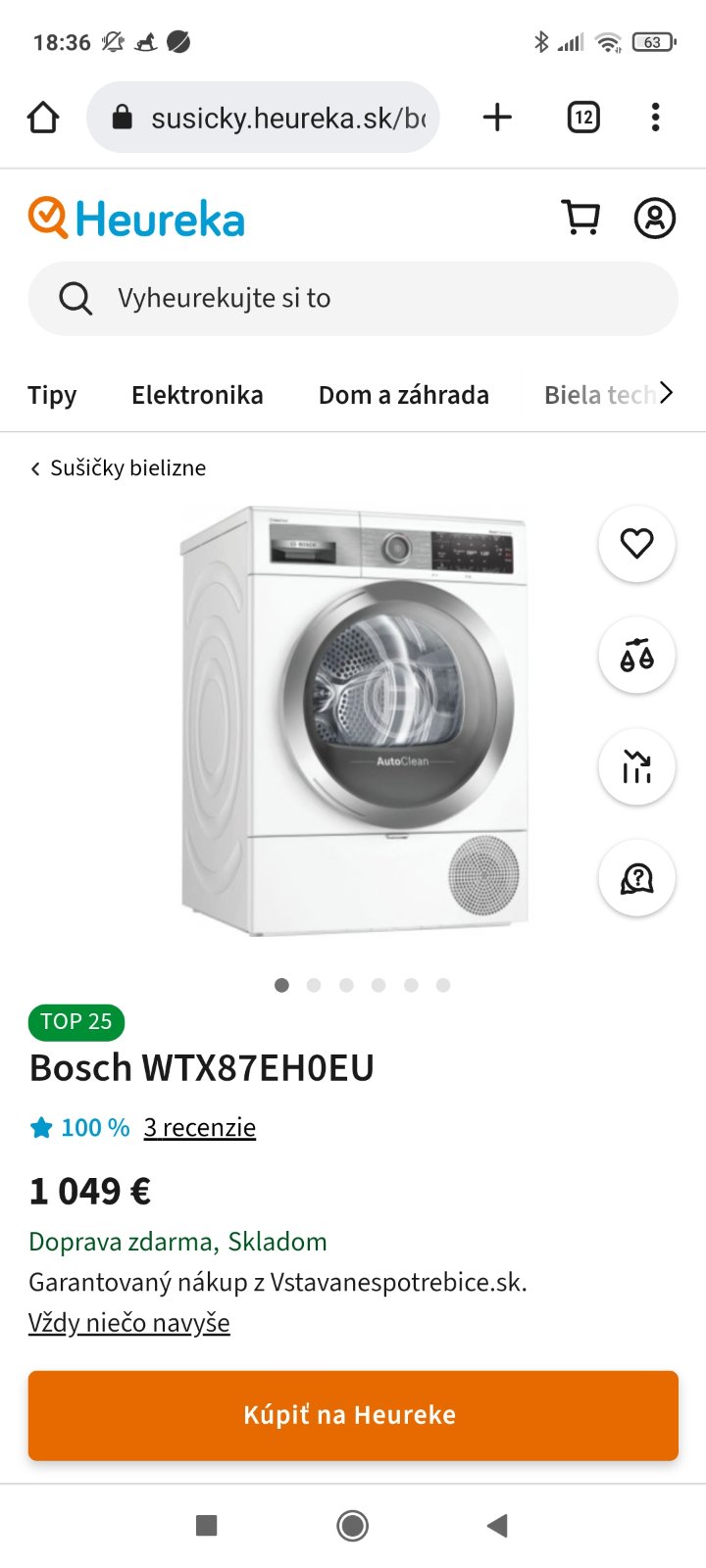The width and height of the screenshot is (706, 1568).
Task: Select the Elektronika category
Action: tap(197, 395)
